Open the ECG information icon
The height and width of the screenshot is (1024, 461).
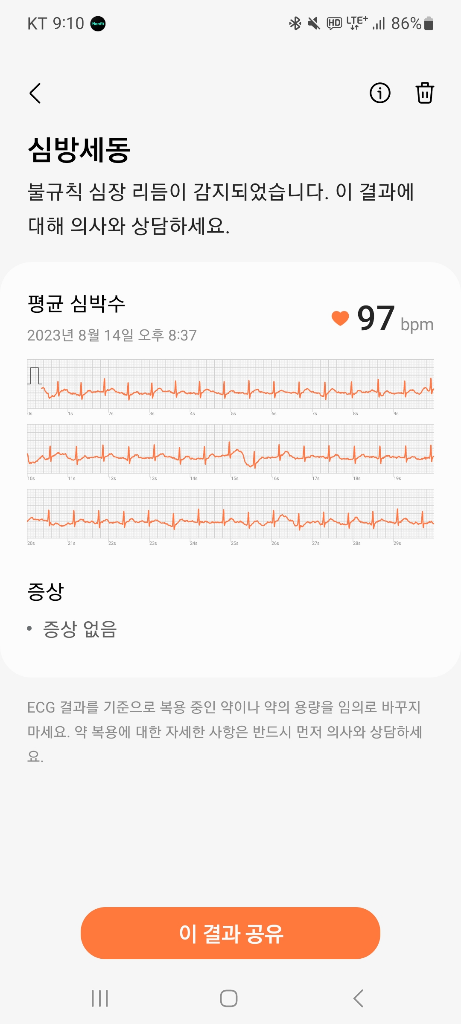coord(379,93)
